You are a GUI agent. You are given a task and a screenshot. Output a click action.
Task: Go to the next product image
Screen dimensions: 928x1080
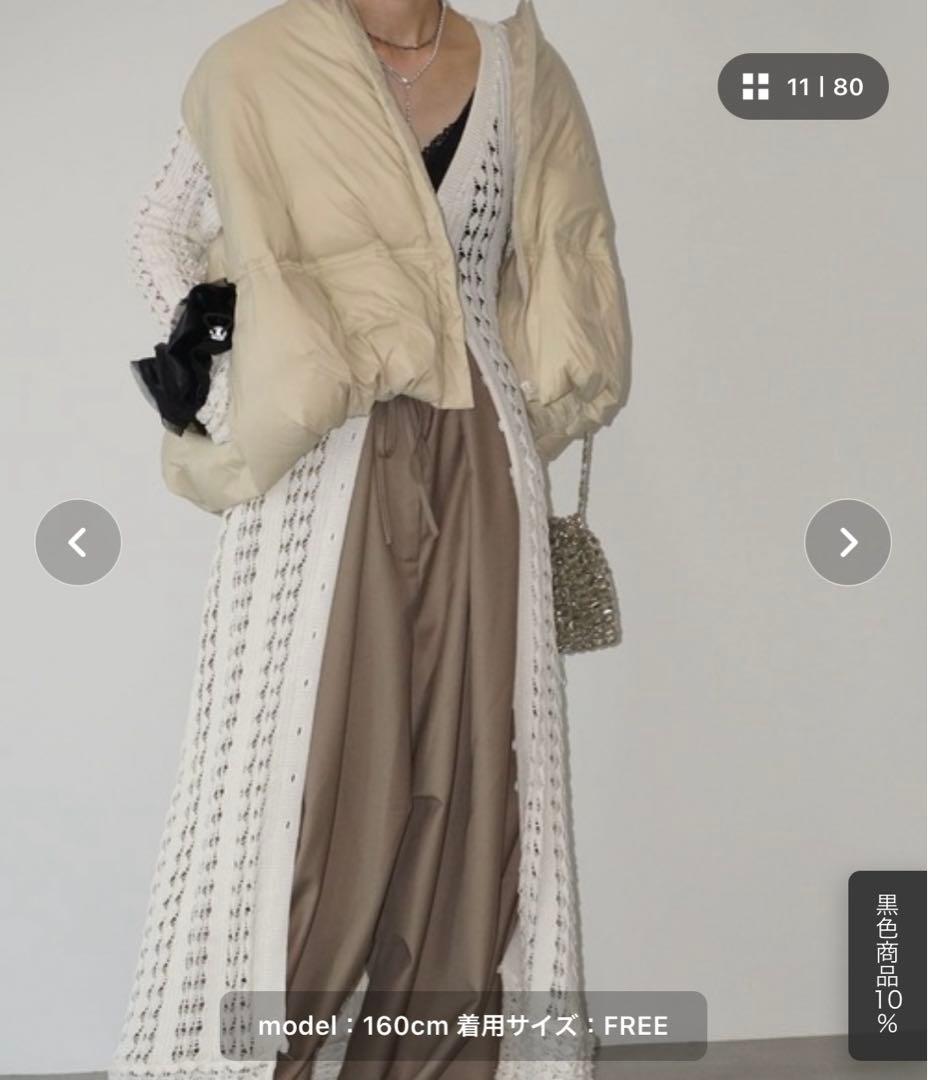coord(847,542)
